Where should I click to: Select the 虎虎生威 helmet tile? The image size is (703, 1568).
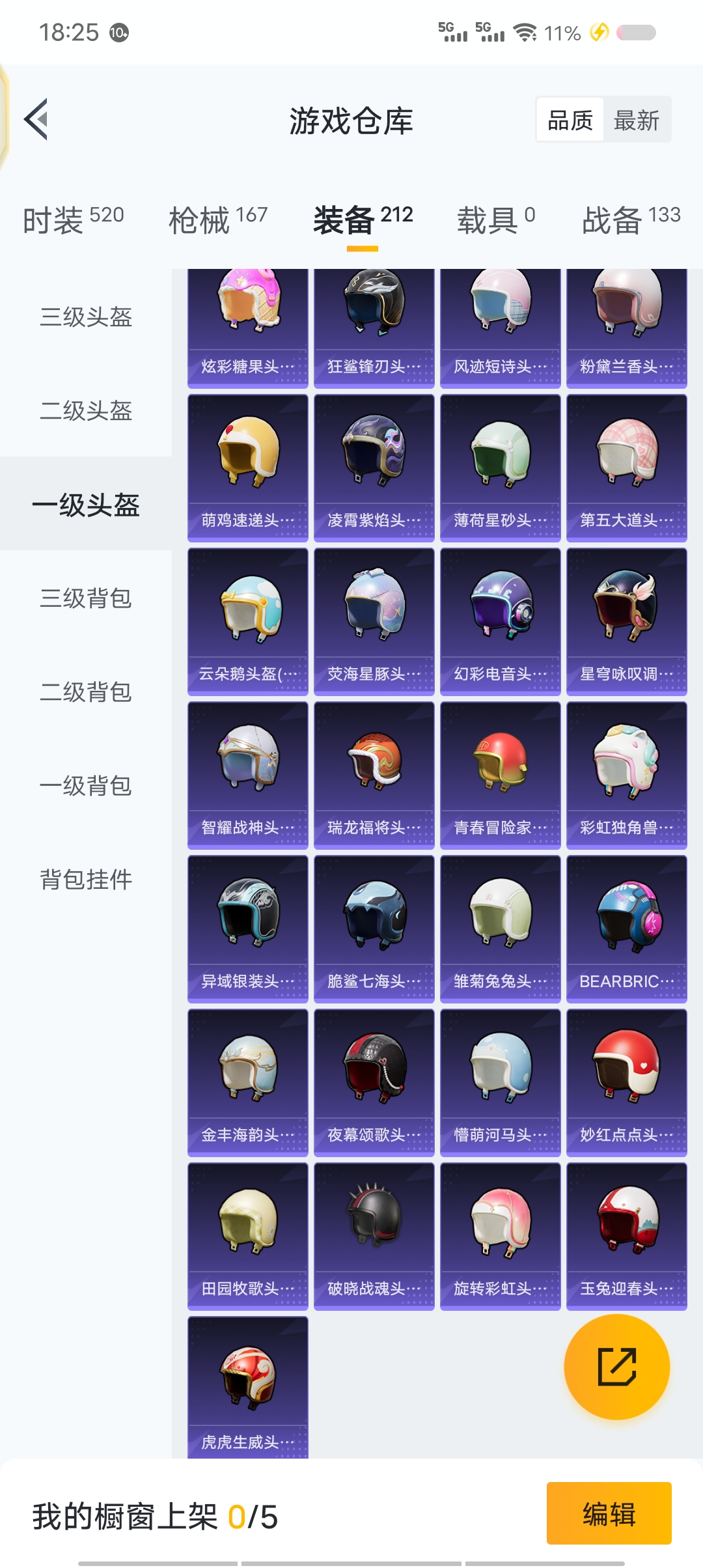[x=248, y=1387]
